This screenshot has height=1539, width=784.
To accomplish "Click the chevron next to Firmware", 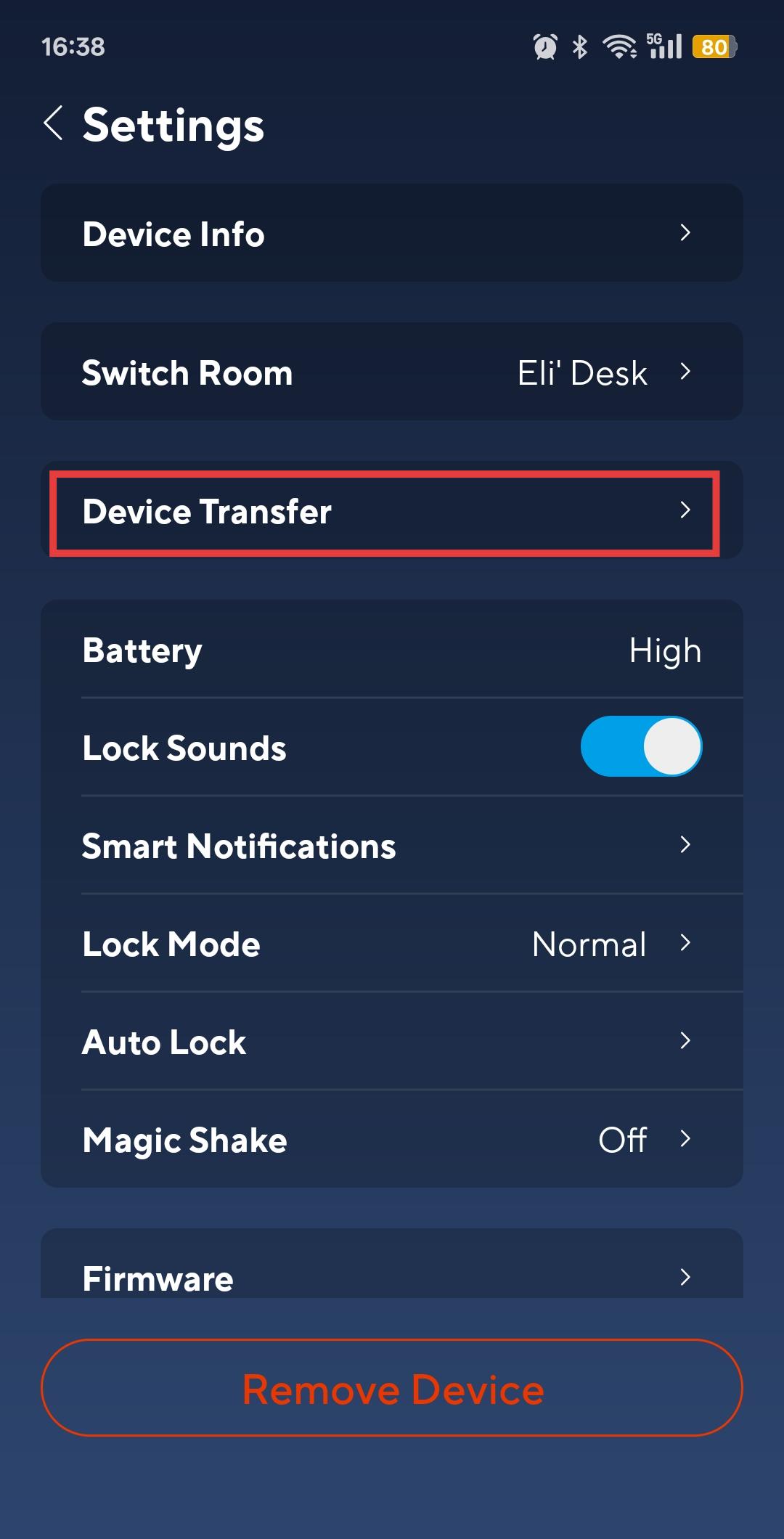I will click(685, 1279).
